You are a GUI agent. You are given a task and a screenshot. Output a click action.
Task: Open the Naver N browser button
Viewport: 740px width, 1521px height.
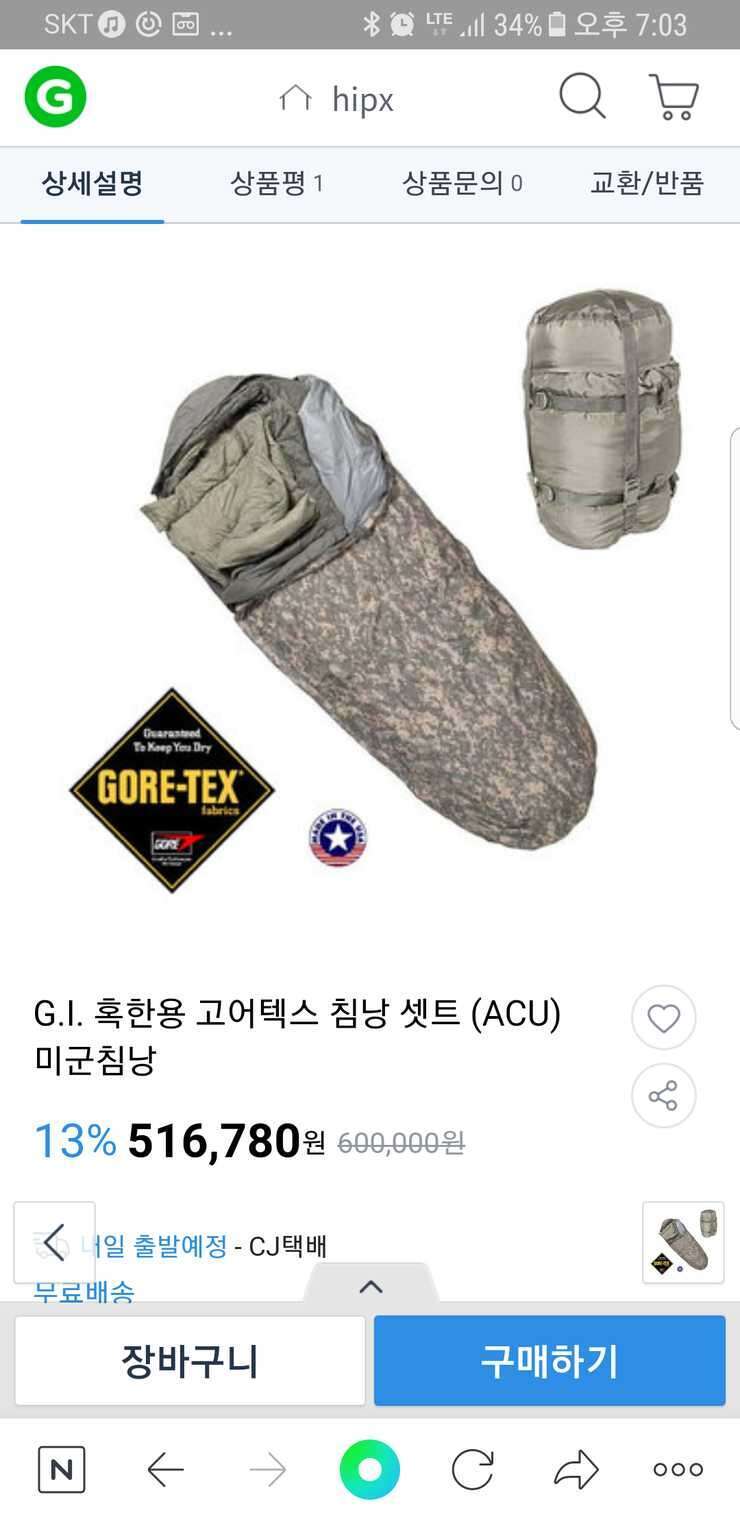coord(62,1470)
